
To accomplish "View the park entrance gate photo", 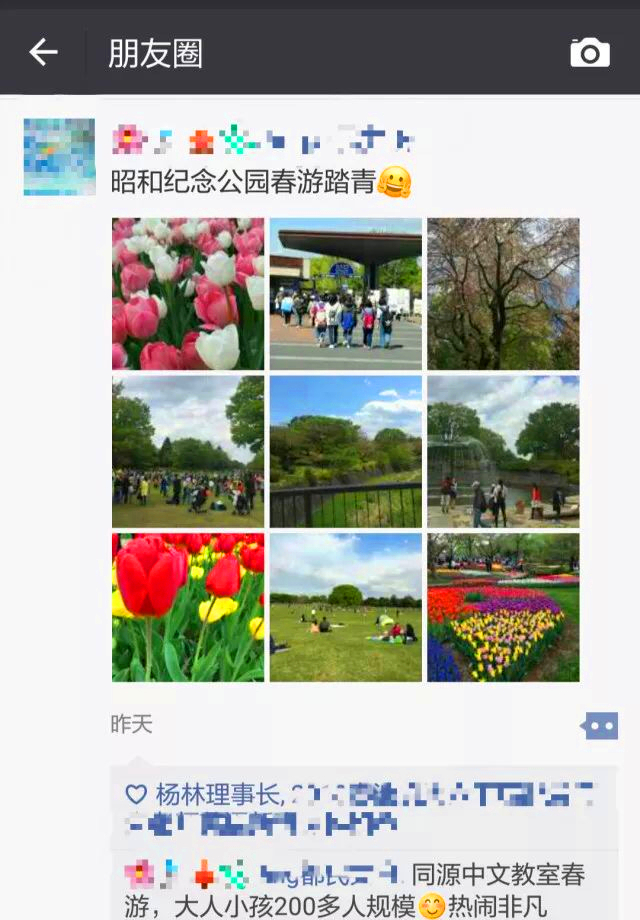I will [346, 294].
